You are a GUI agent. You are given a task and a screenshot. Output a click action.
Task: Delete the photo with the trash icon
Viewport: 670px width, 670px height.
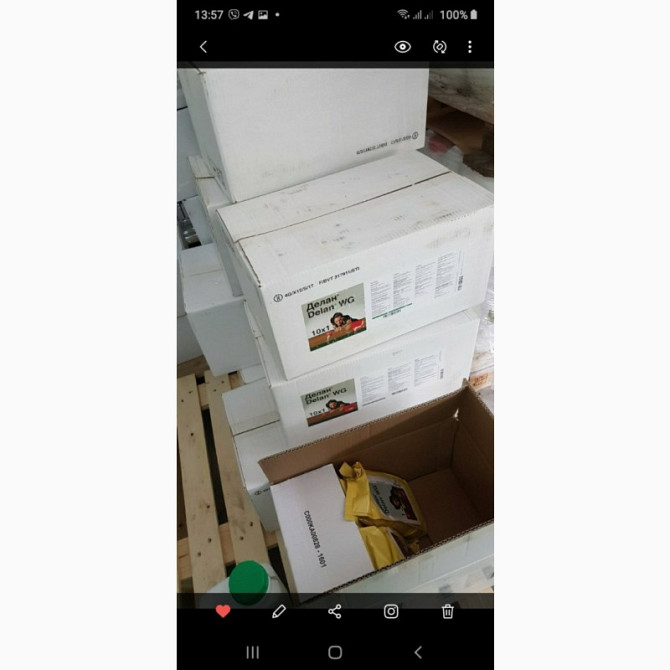tap(448, 611)
